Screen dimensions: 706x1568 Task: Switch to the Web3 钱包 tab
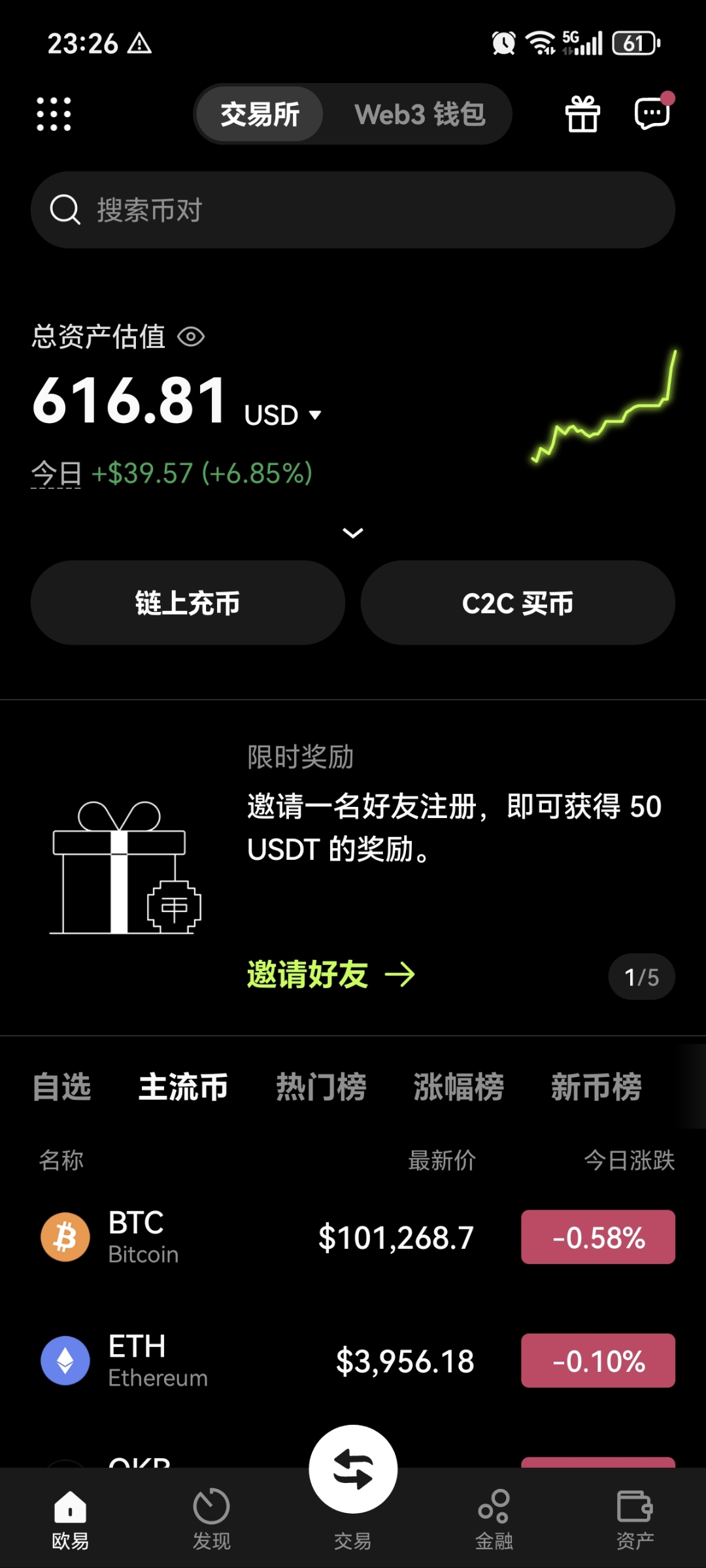pos(419,113)
